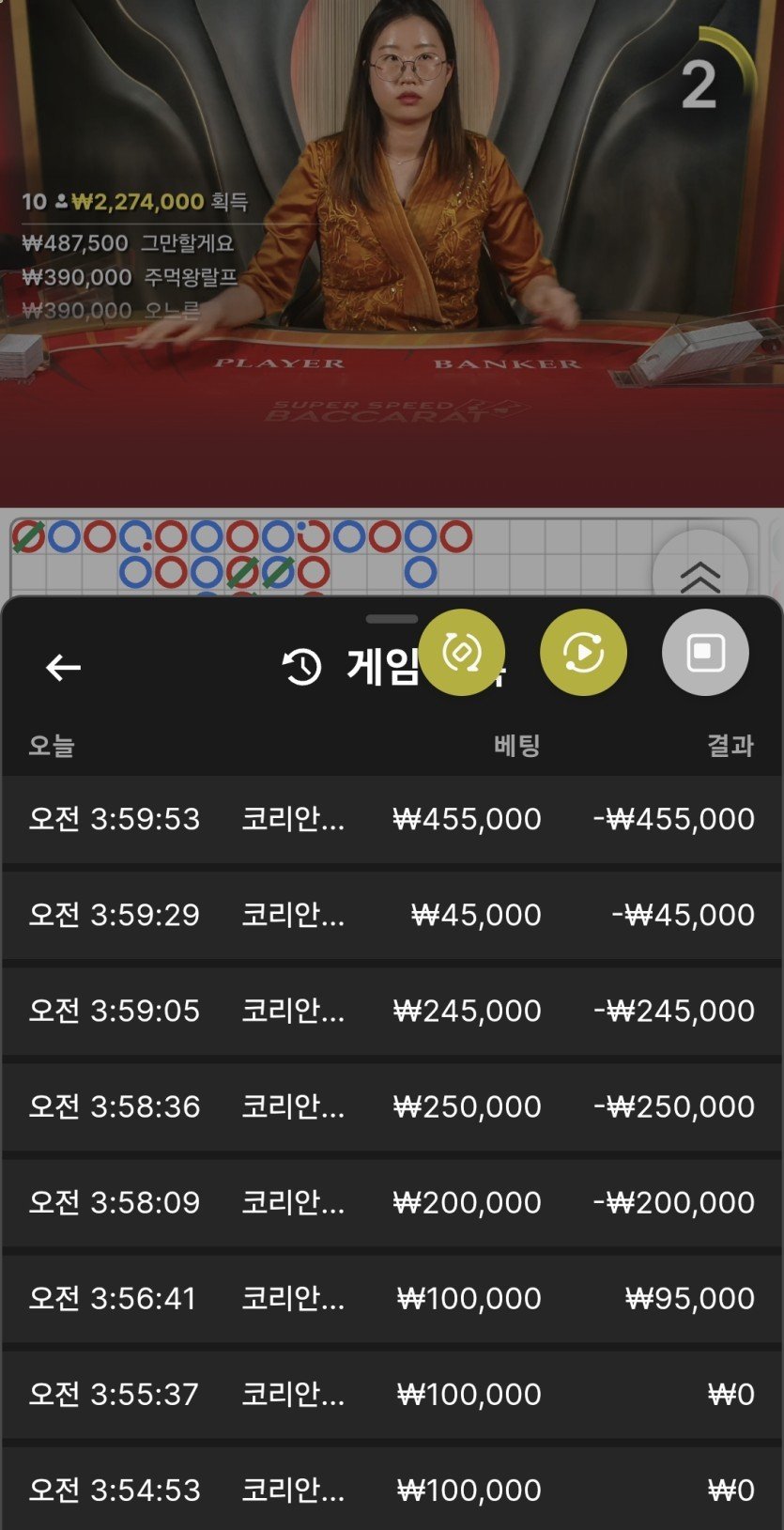Open the 3:58:36 bet record of ₩250,000
The width and height of the screenshot is (784, 1530).
click(x=392, y=1106)
